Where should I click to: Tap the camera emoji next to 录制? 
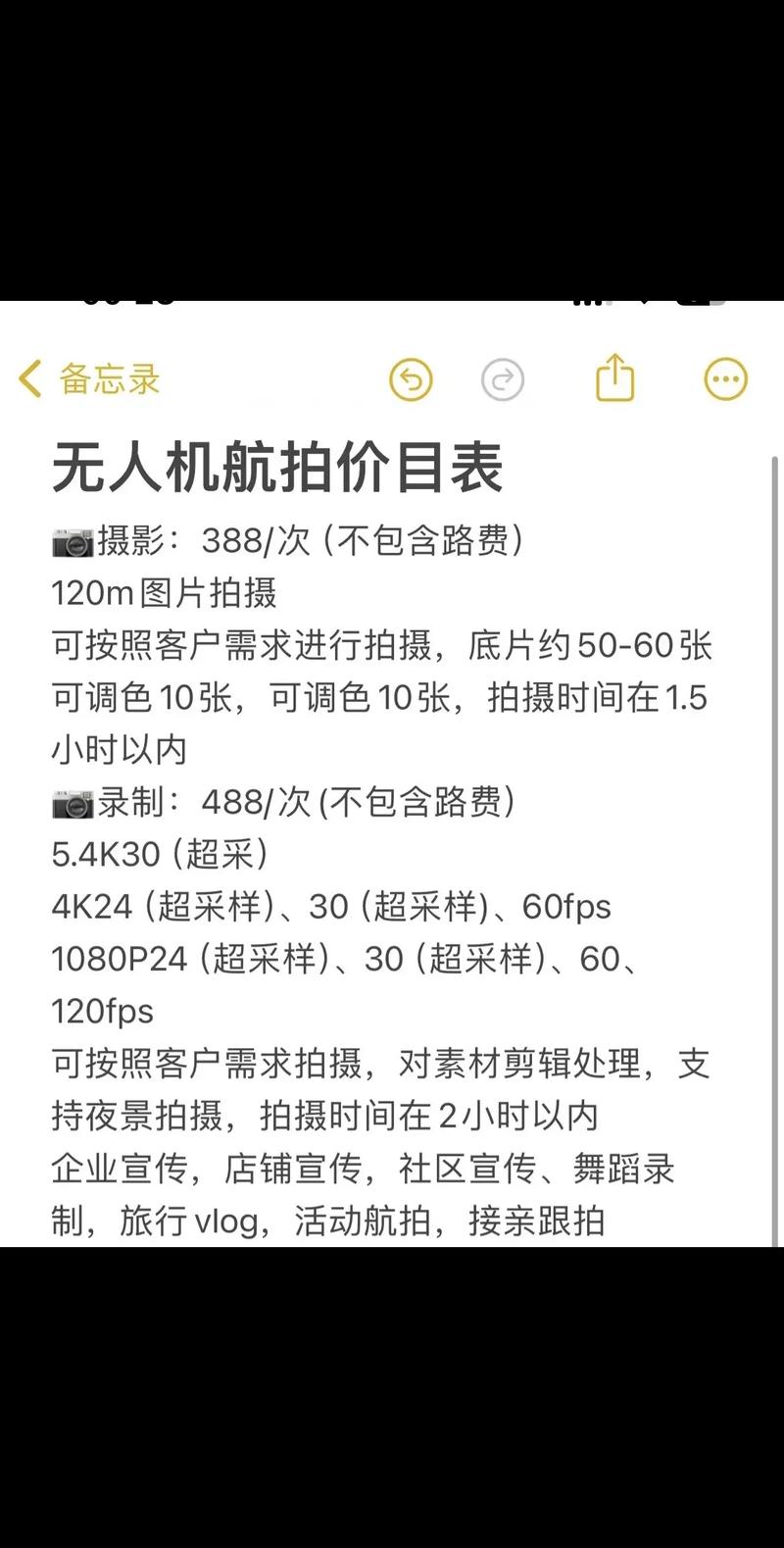[73, 802]
